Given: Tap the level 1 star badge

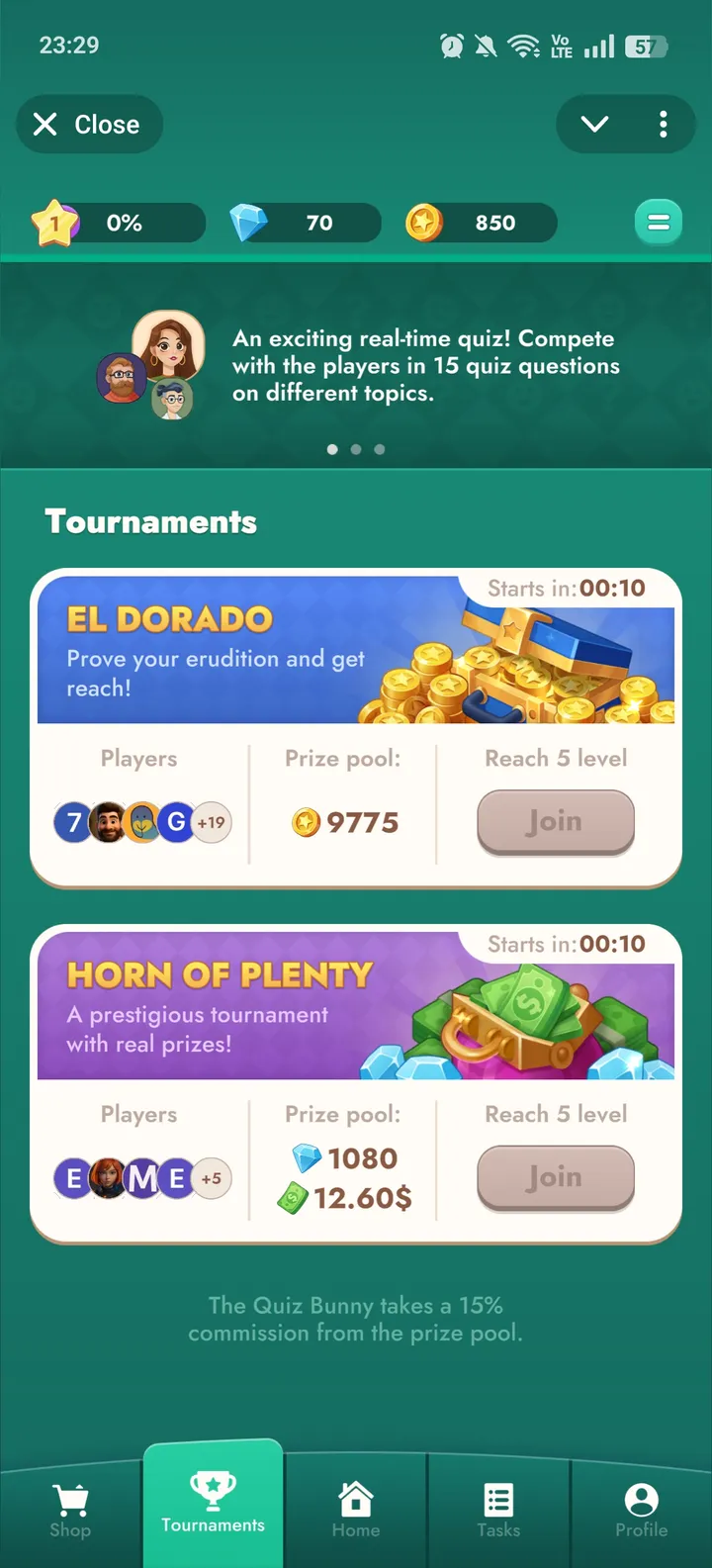Looking at the screenshot, I should pyautogui.click(x=57, y=220).
